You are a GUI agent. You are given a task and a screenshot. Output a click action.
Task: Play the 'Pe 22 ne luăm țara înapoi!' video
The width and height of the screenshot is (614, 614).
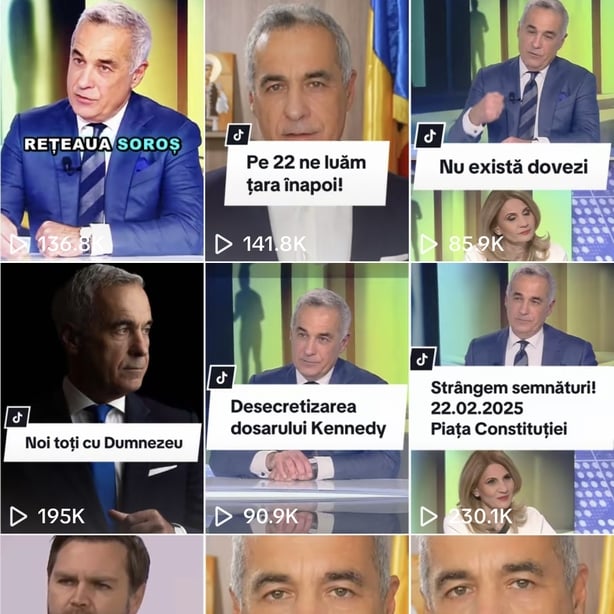click(306, 130)
